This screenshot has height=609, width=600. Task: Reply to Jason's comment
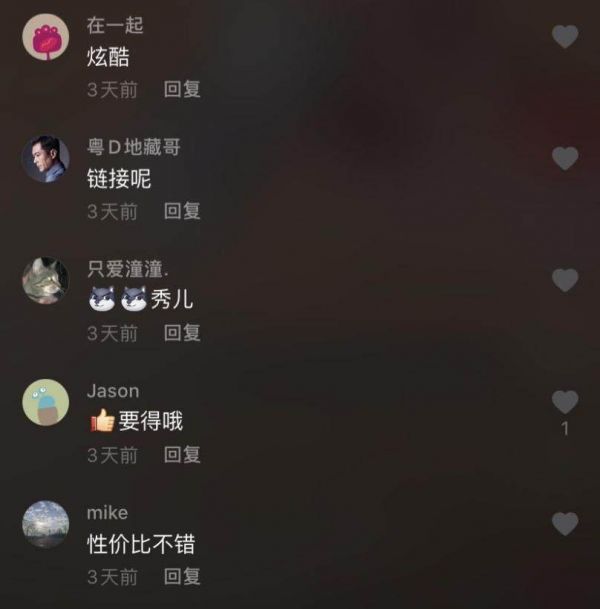click(x=182, y=455)
